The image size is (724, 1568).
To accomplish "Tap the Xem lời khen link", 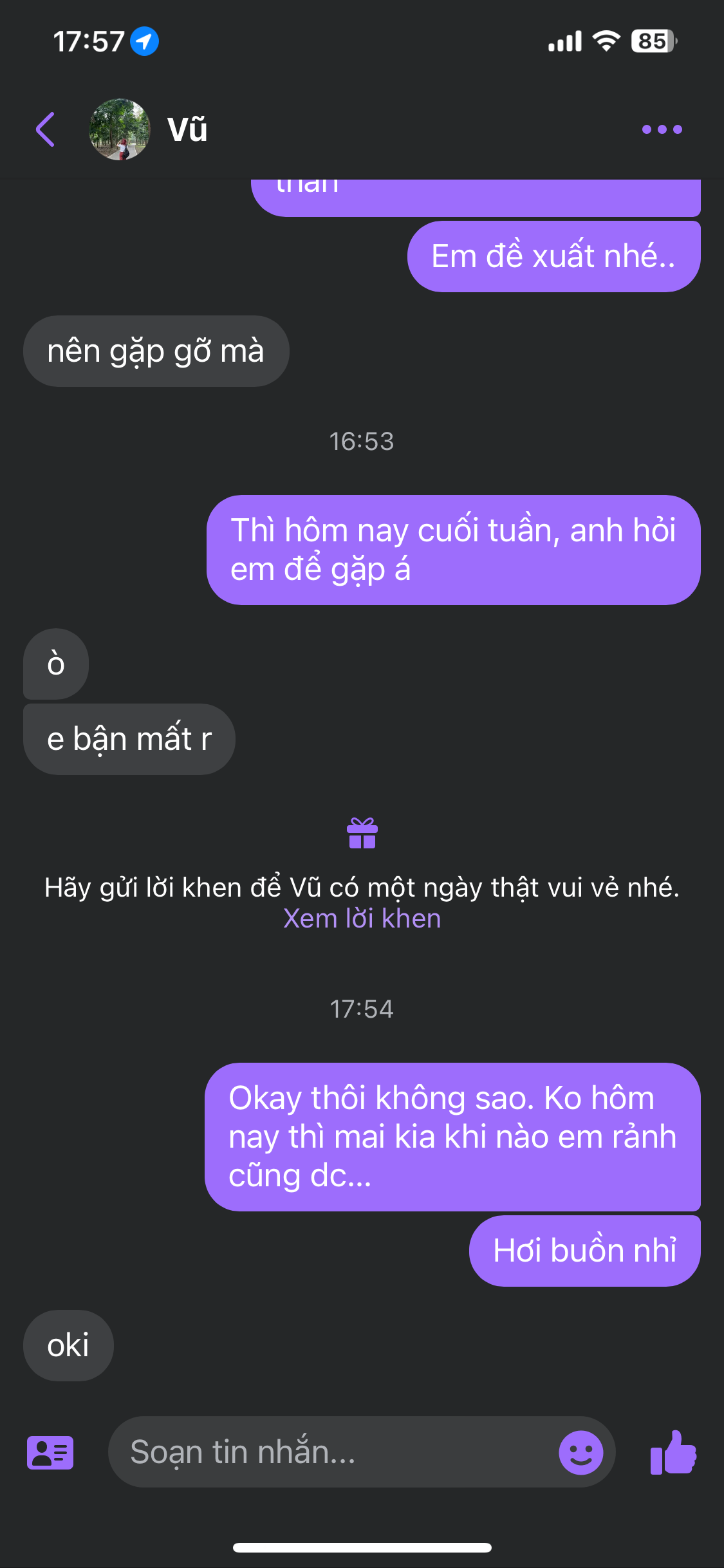I will tap(362, 919).
